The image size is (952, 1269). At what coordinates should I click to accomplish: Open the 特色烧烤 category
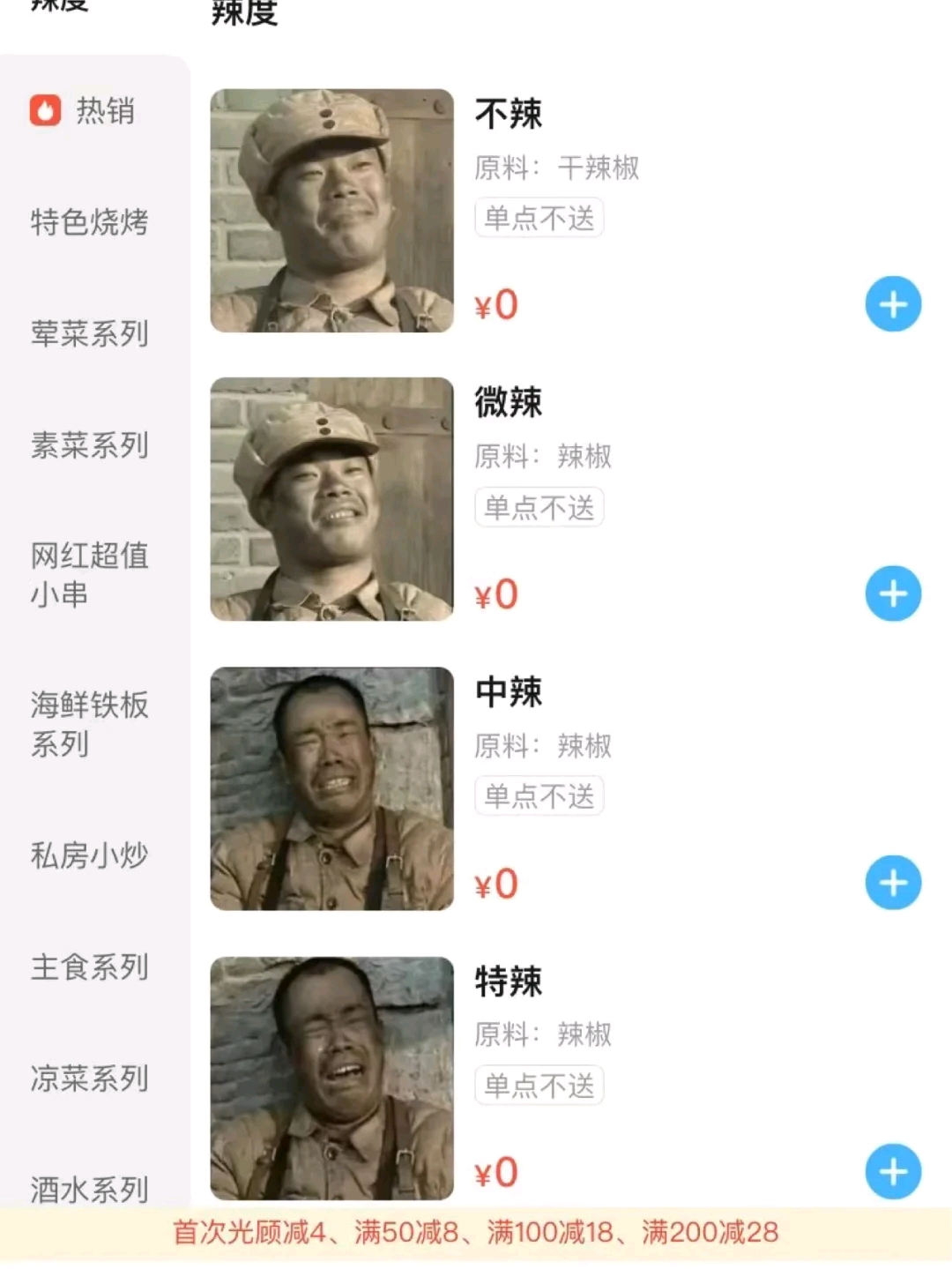(x=89, y=222)
